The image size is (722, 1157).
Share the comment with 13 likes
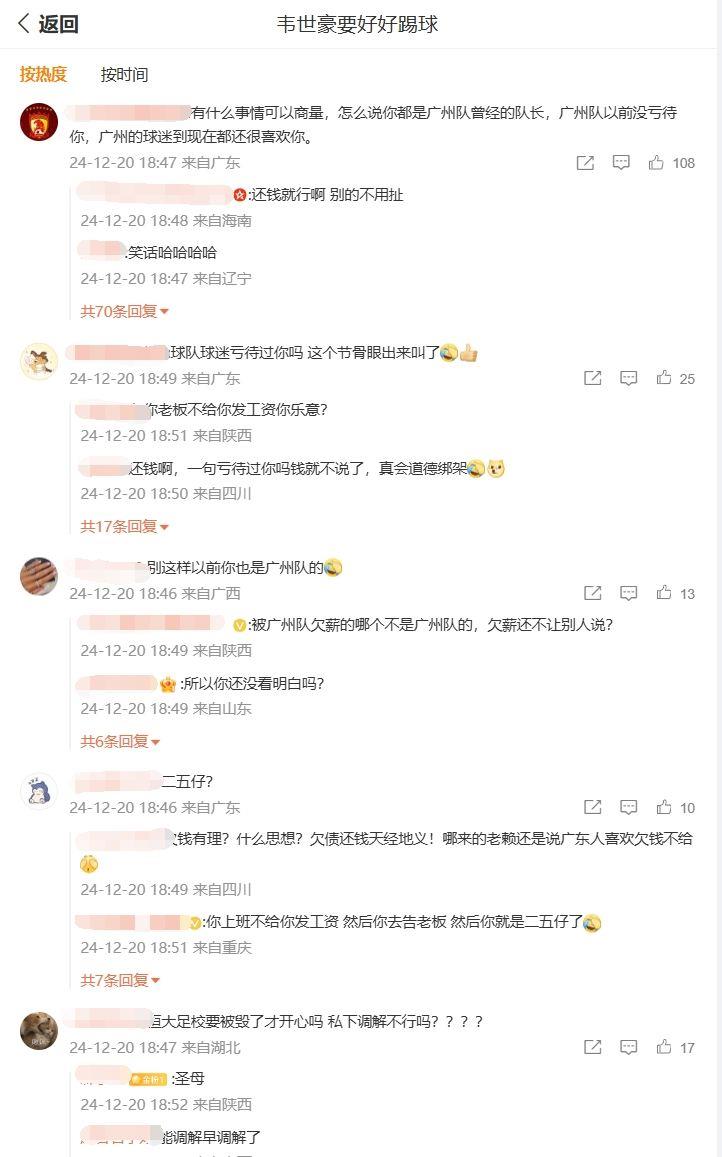click(x=593, y=593)
